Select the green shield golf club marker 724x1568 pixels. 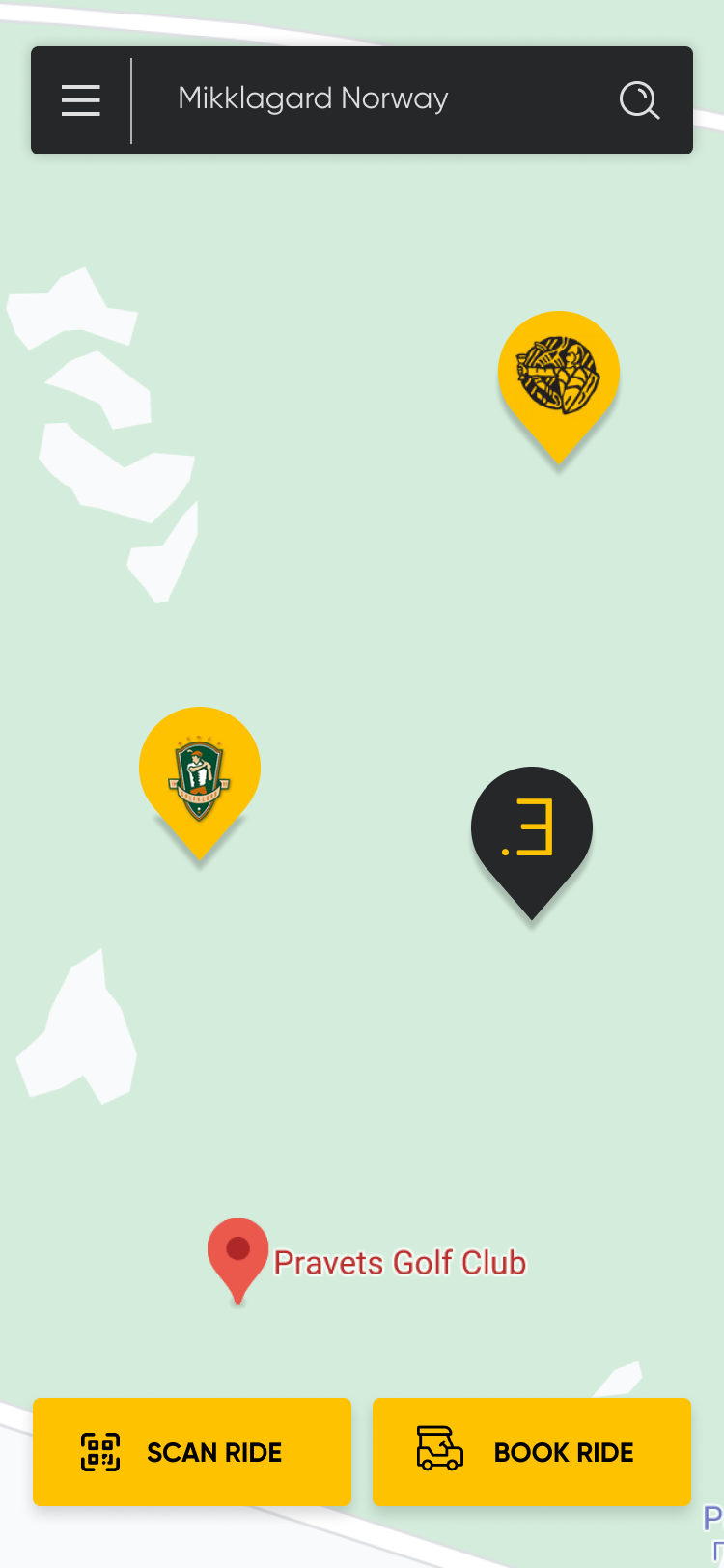[x=200, y=773]
